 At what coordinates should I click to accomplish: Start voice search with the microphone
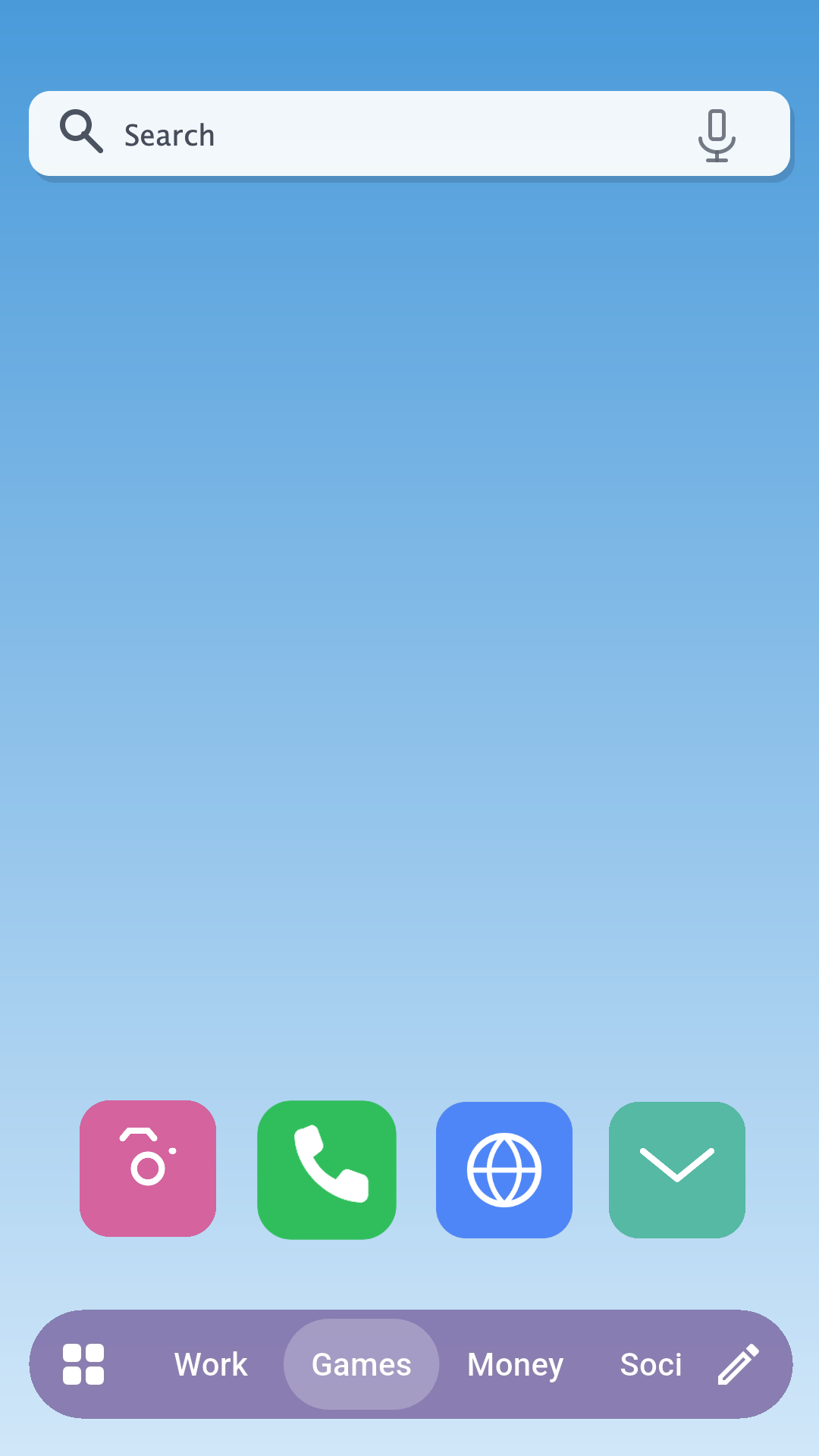[717, 136]
